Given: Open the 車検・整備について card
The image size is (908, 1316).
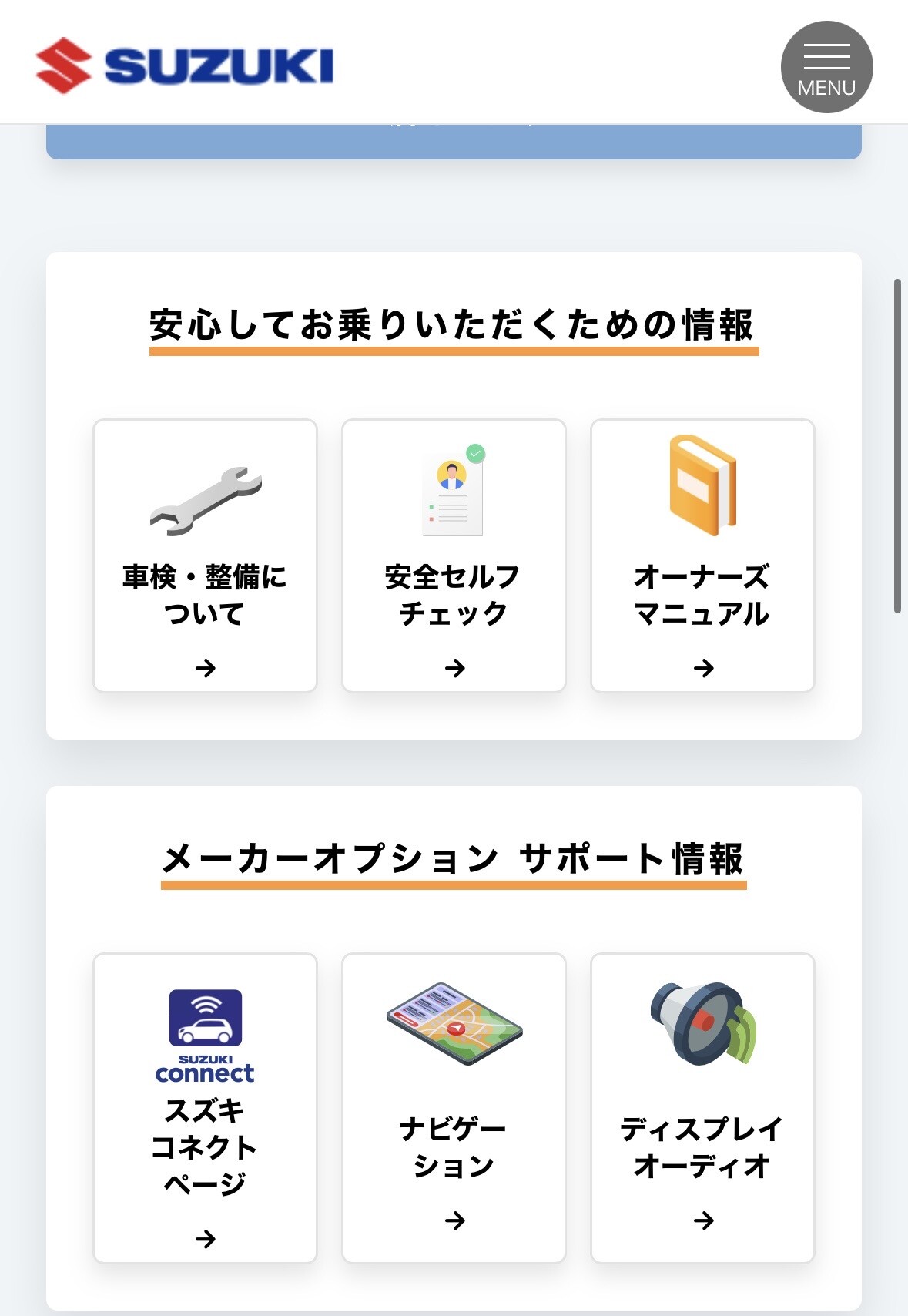Looking at the screenshot, I should (x=205, y=556).
